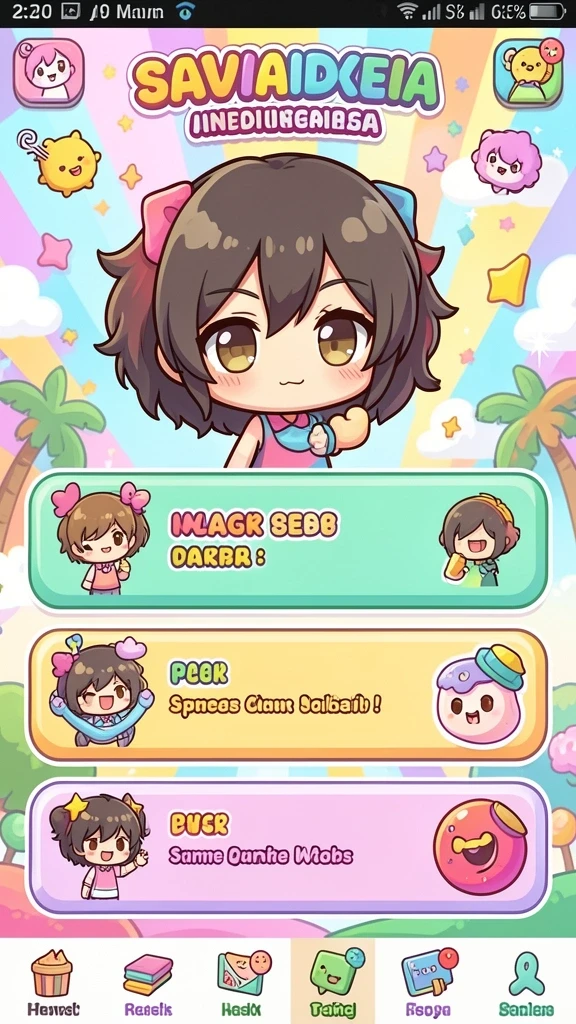Select the Tahgl tab
Image resolution: width=576 pixels, height=1024 pixels.
point(333,982)
